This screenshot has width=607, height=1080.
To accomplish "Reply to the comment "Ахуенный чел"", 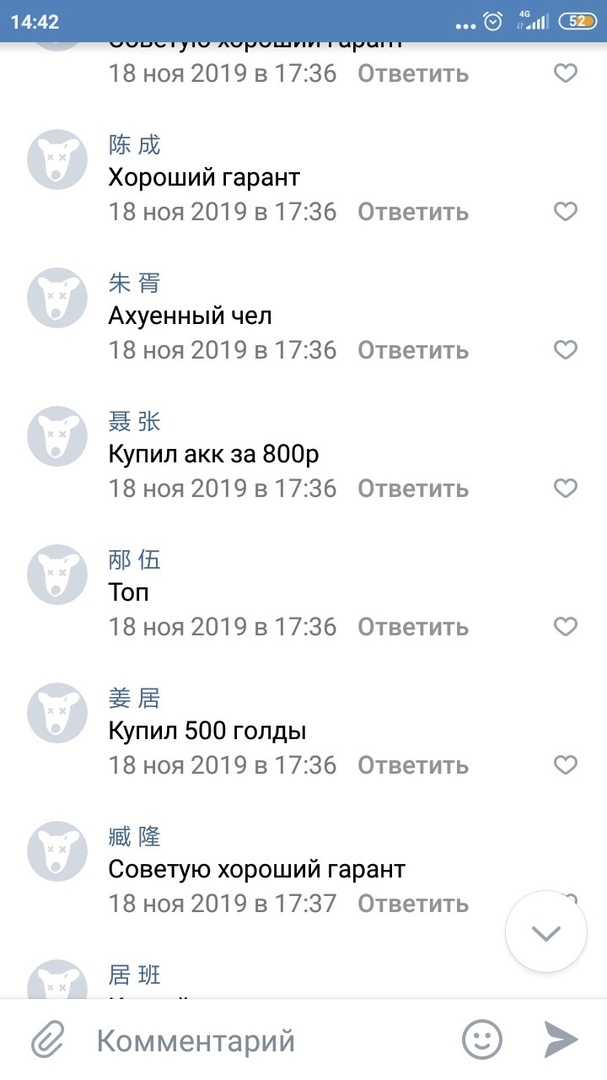I will [x=413, y=350].
